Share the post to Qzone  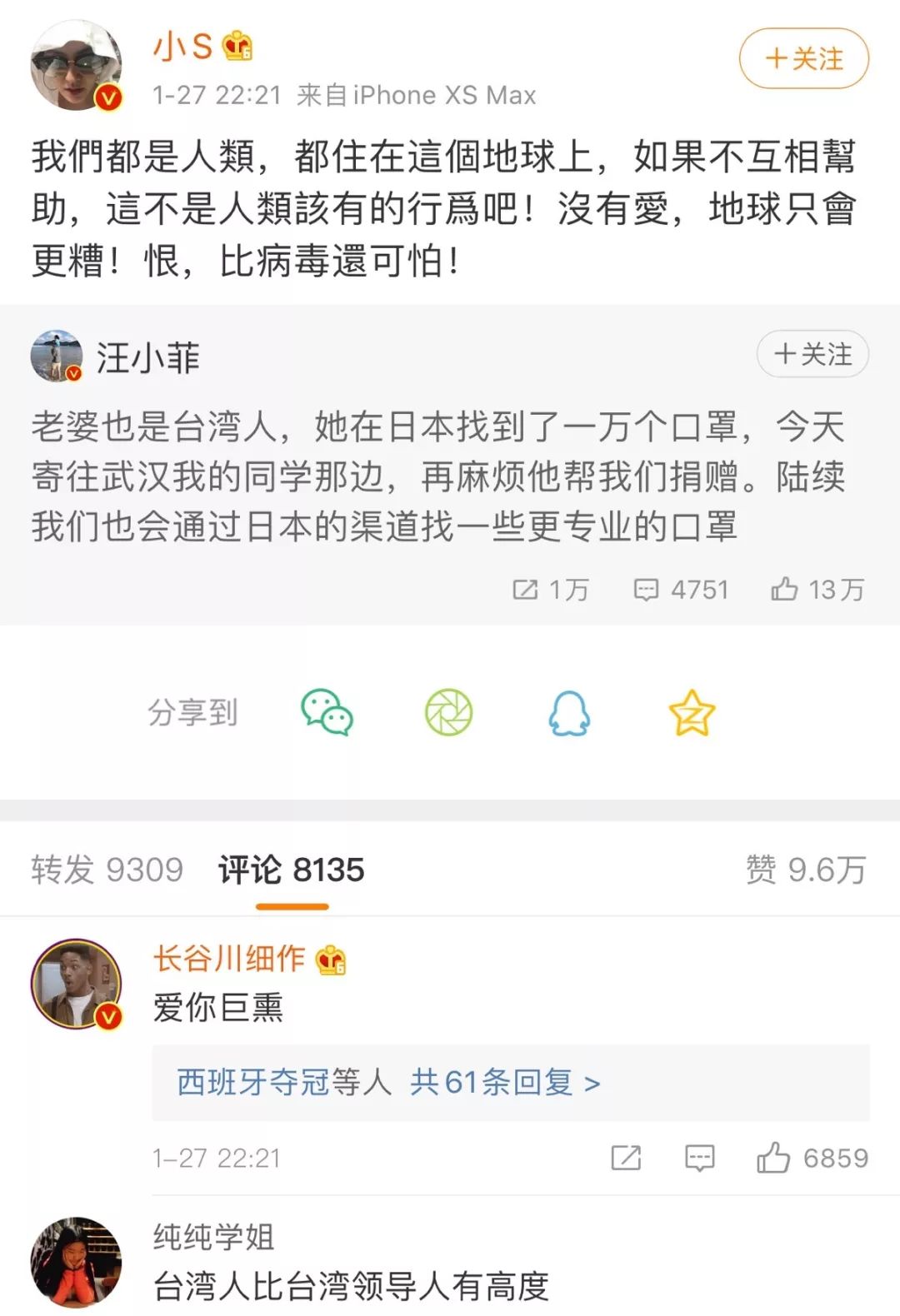pos(692,712)
